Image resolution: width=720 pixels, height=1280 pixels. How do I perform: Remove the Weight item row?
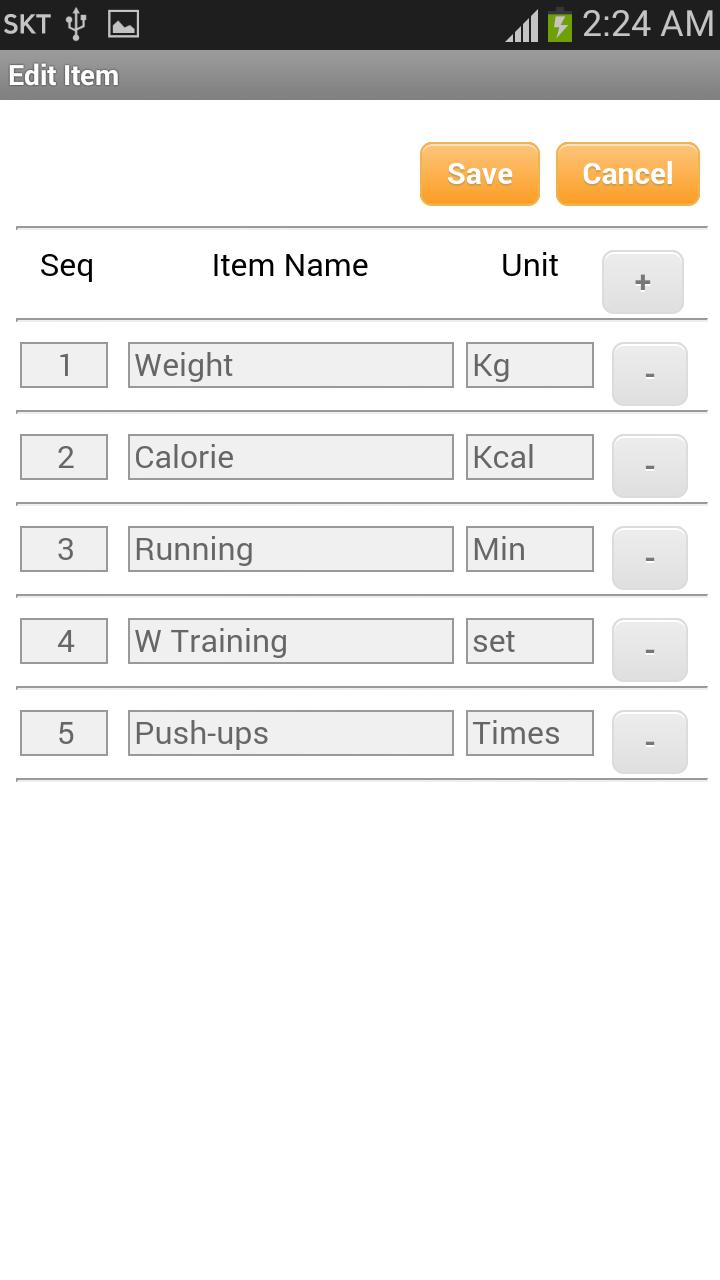pos(649,374)
